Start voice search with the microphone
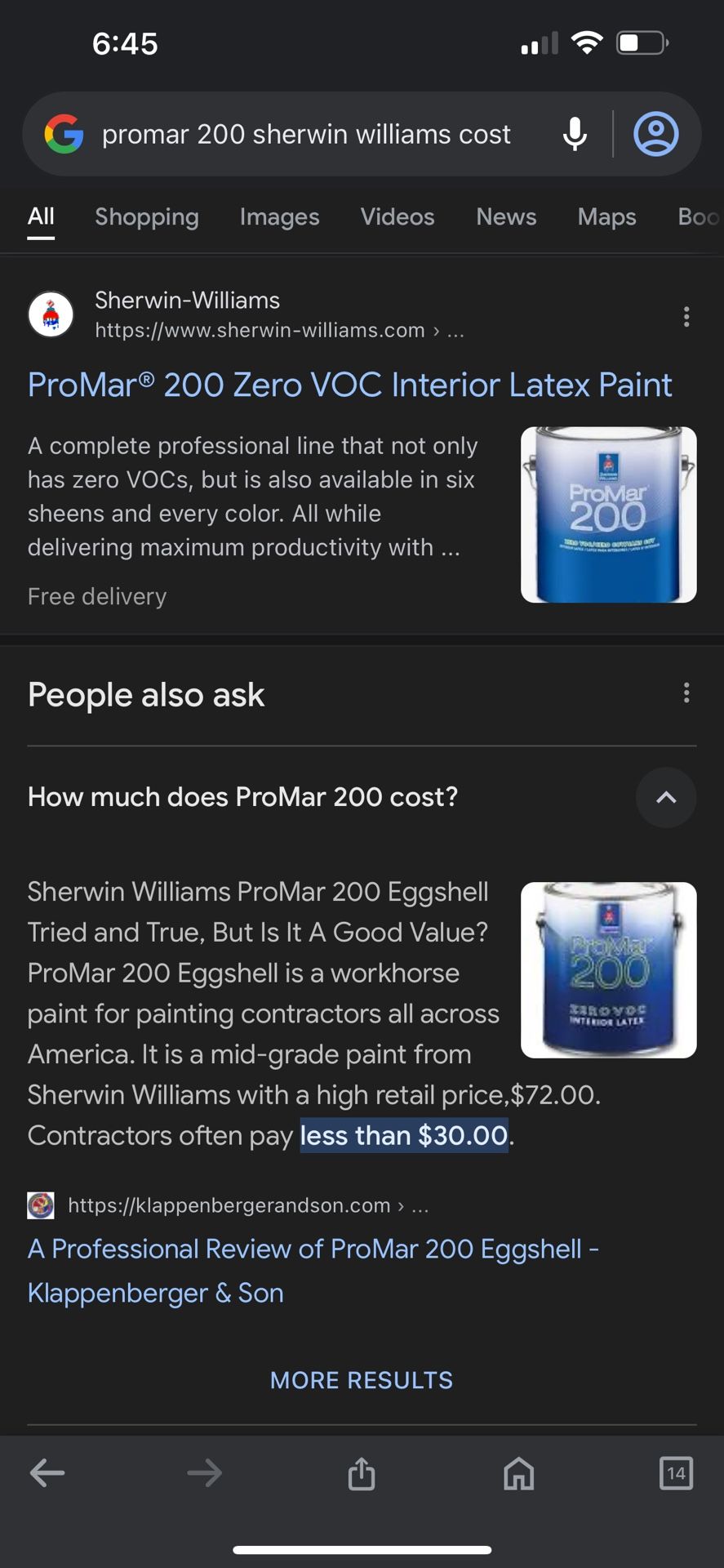Image resolution: width=724 pixels, height=1568 pixels. click(575, 134)
